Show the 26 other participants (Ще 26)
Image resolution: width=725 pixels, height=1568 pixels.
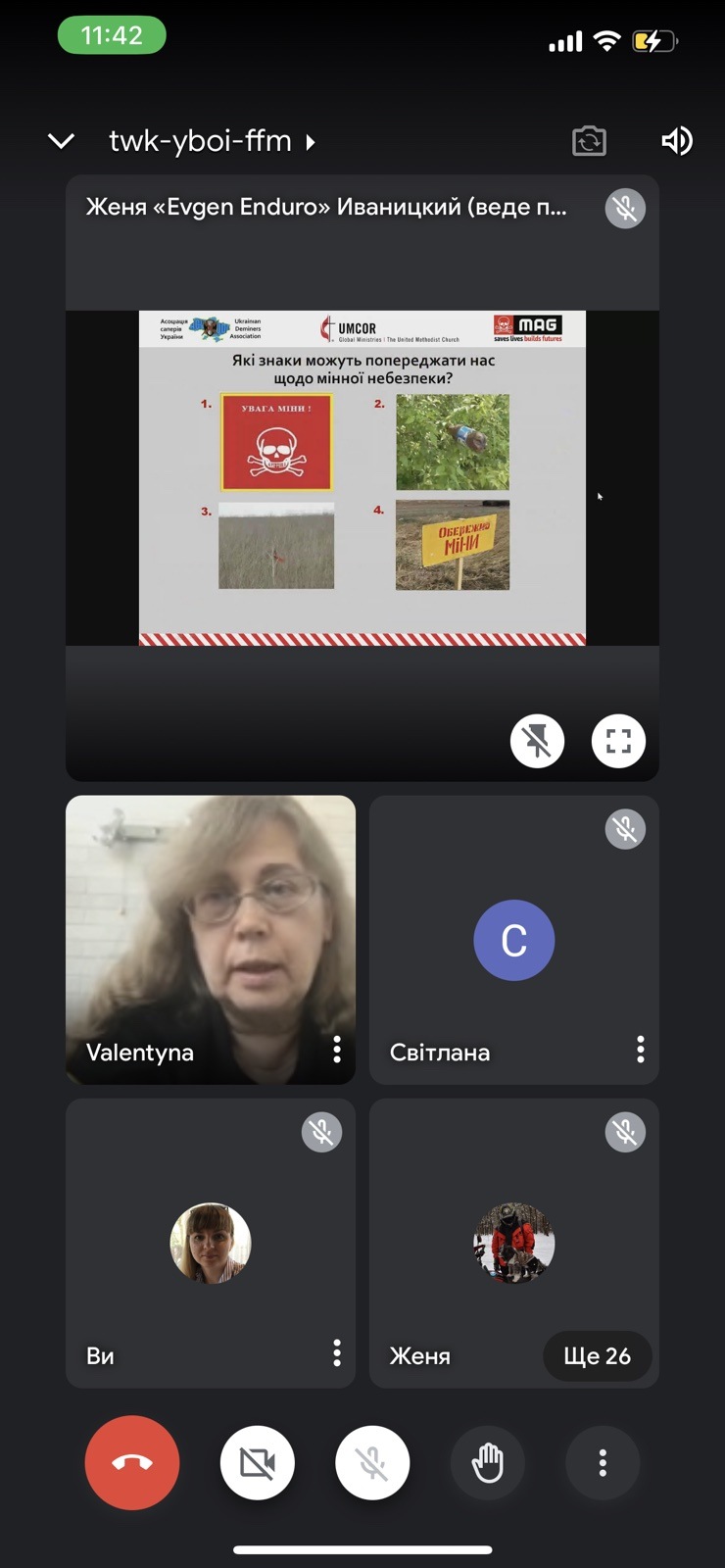coord(597,1355)
